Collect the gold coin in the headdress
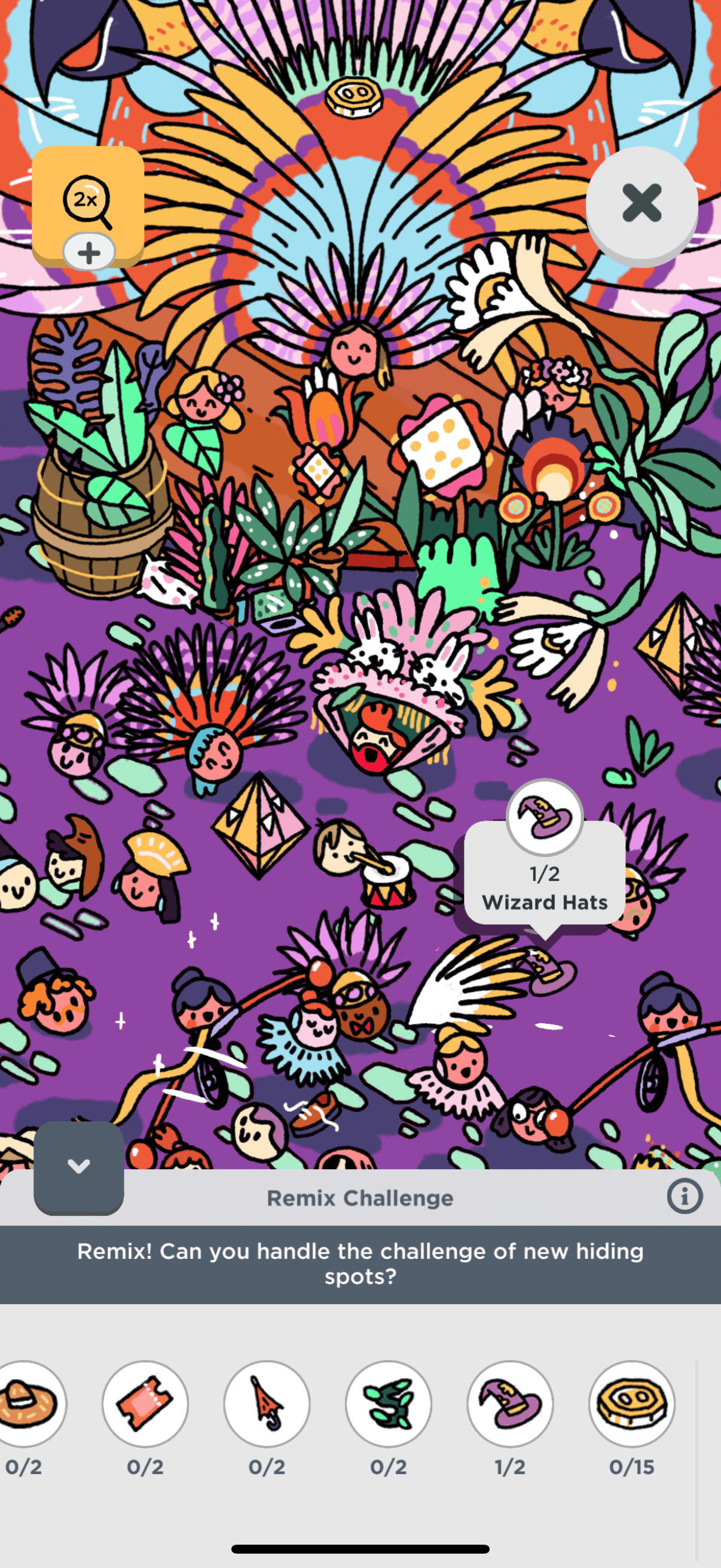721x1568 pixels. tap(353, 97)
